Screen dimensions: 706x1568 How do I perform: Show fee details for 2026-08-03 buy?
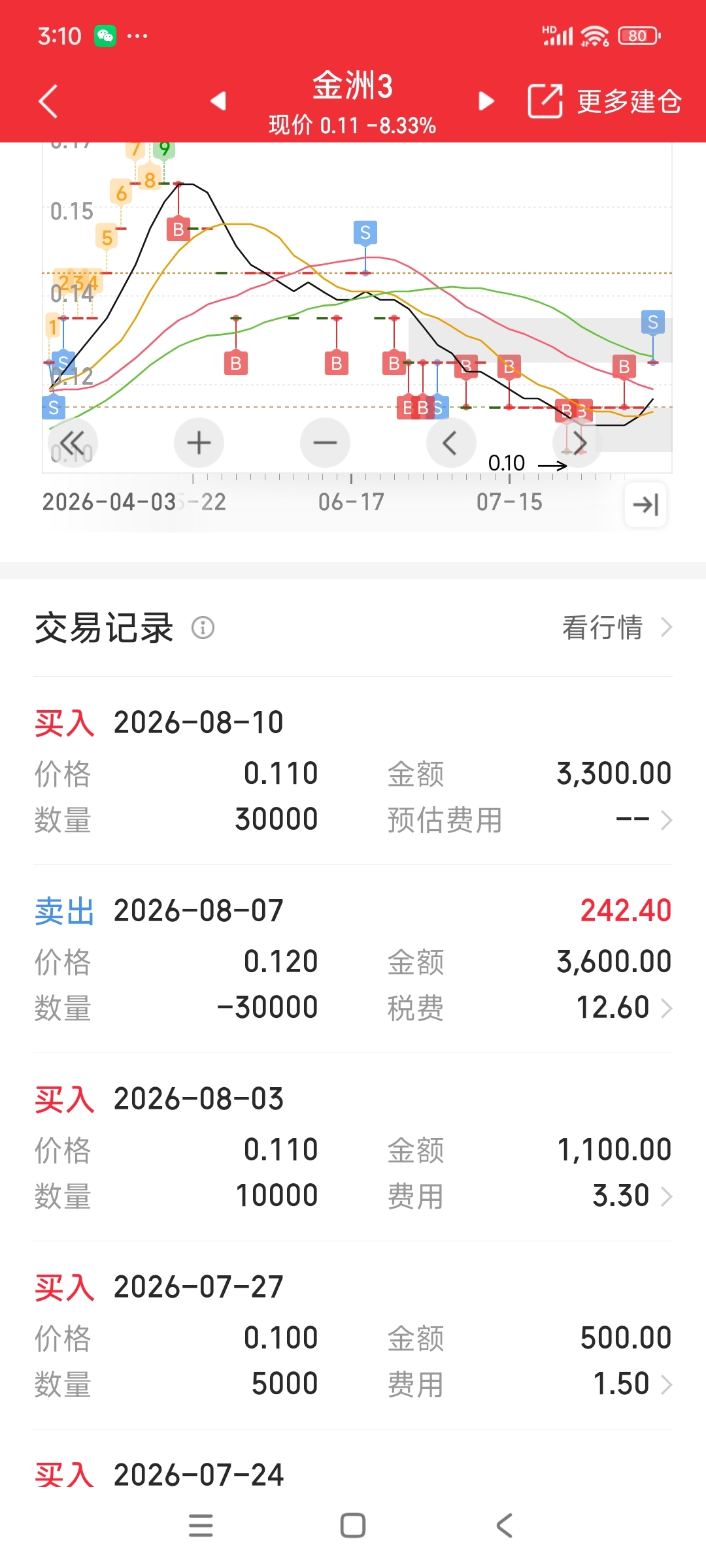pos(632,1196)
